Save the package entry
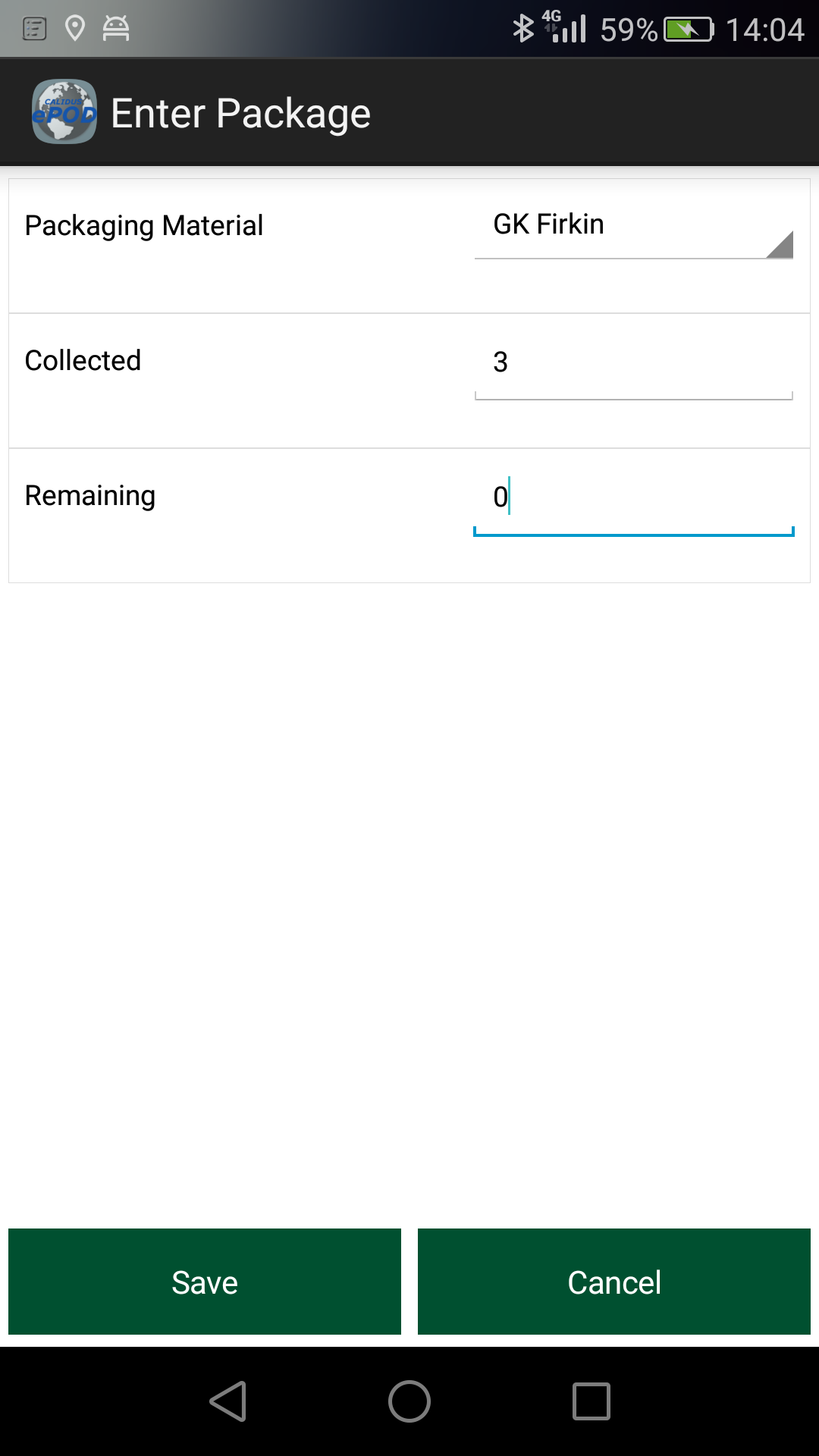 tap(205, 1282)
